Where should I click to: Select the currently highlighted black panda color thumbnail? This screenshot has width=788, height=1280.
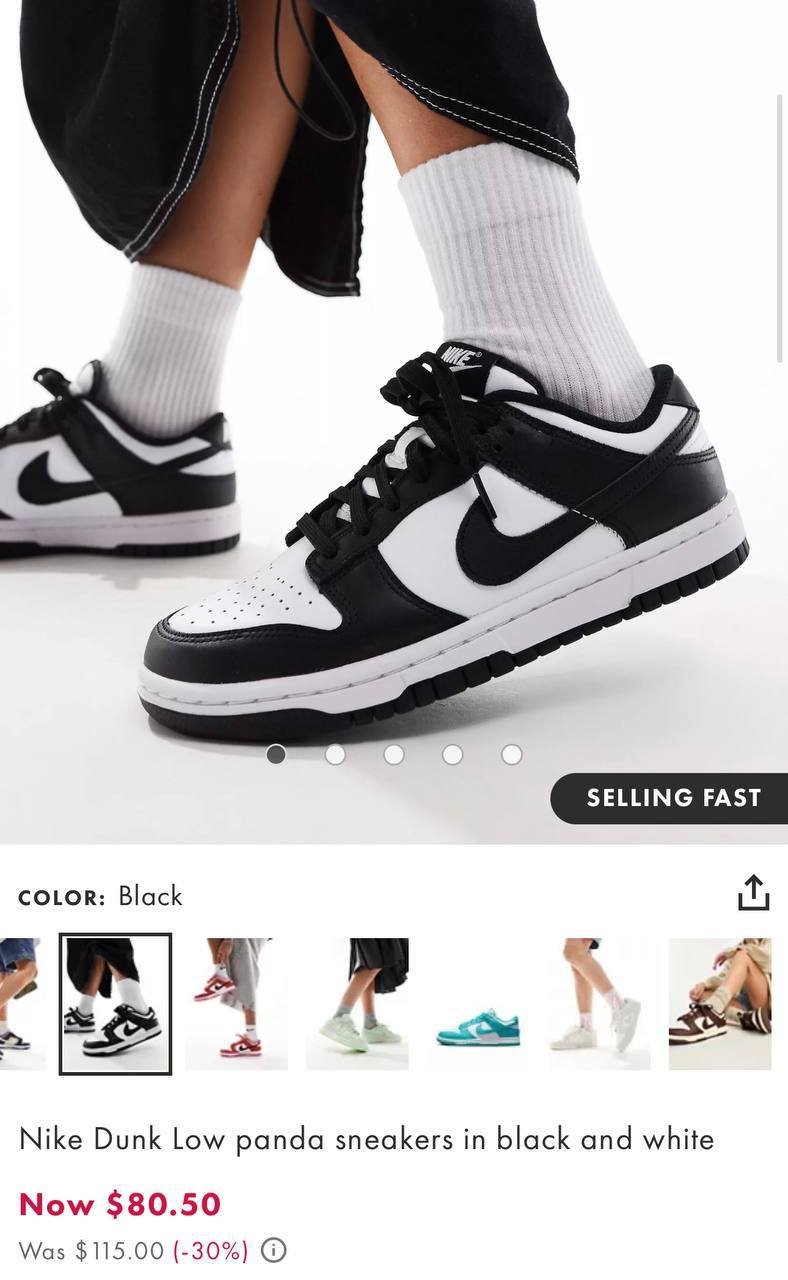[x=115, y=1004]
